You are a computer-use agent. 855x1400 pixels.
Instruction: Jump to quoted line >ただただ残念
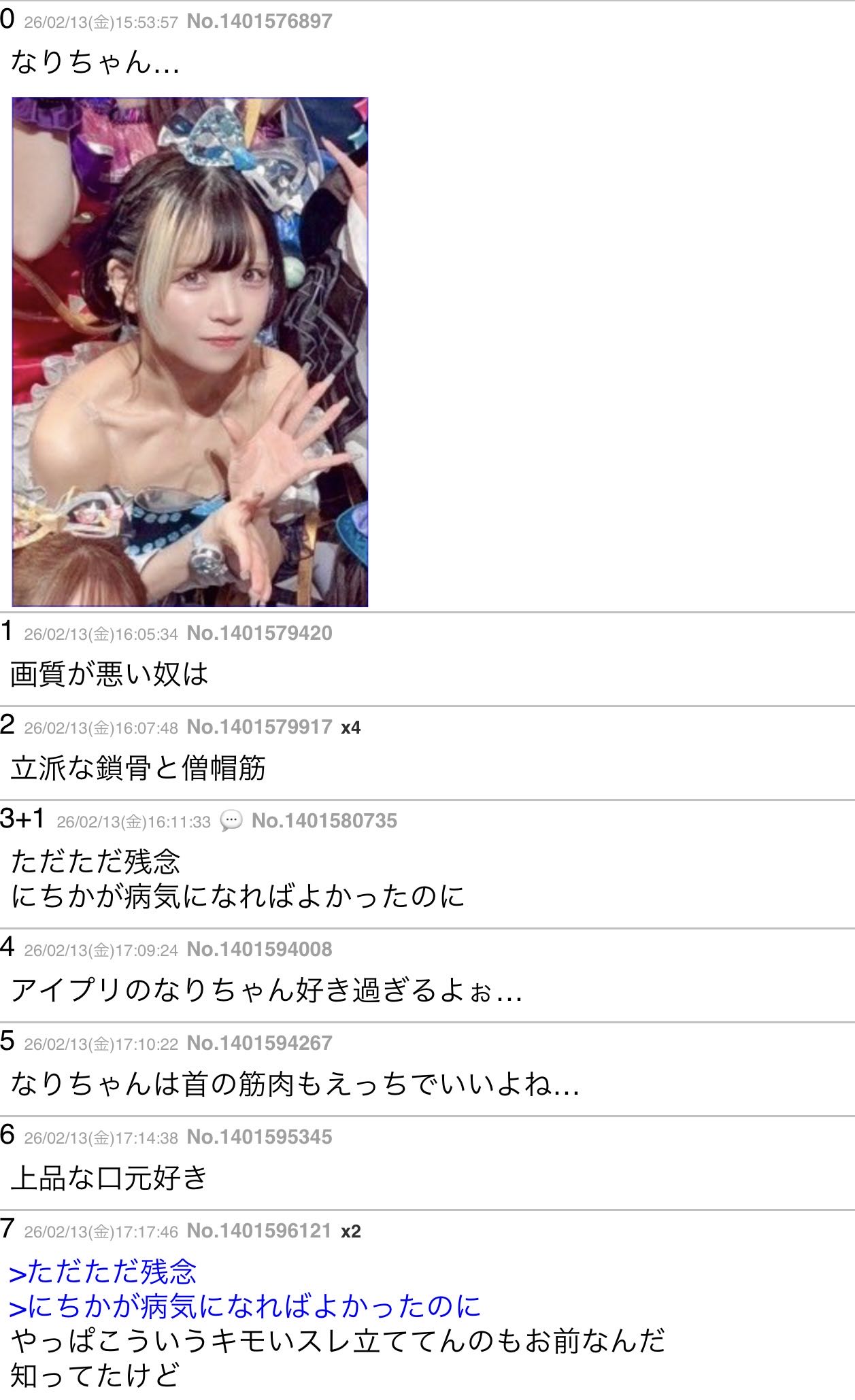(103, 1271)
